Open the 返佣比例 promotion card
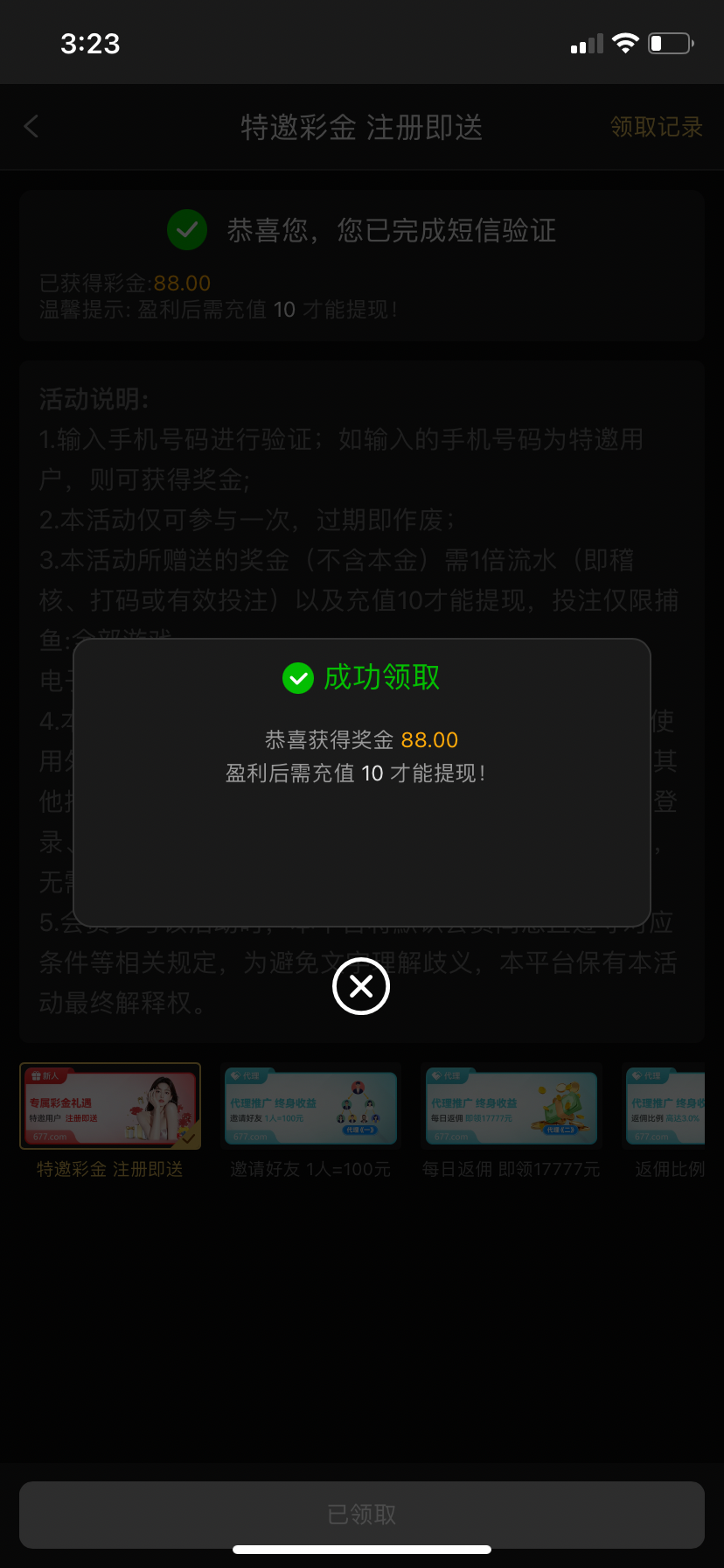 click(668, 1106)
